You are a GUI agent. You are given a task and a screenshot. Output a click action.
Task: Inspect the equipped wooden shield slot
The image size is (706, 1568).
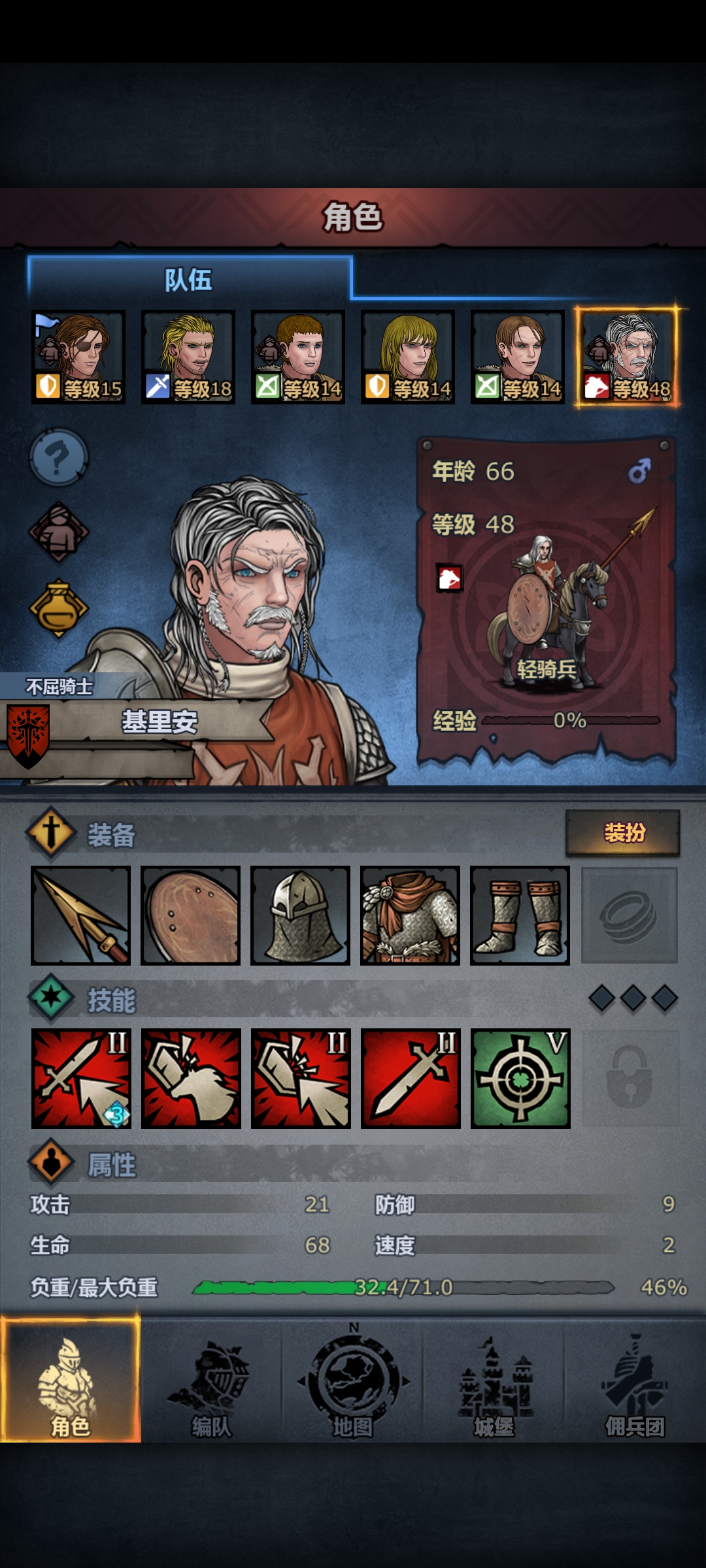191,915
